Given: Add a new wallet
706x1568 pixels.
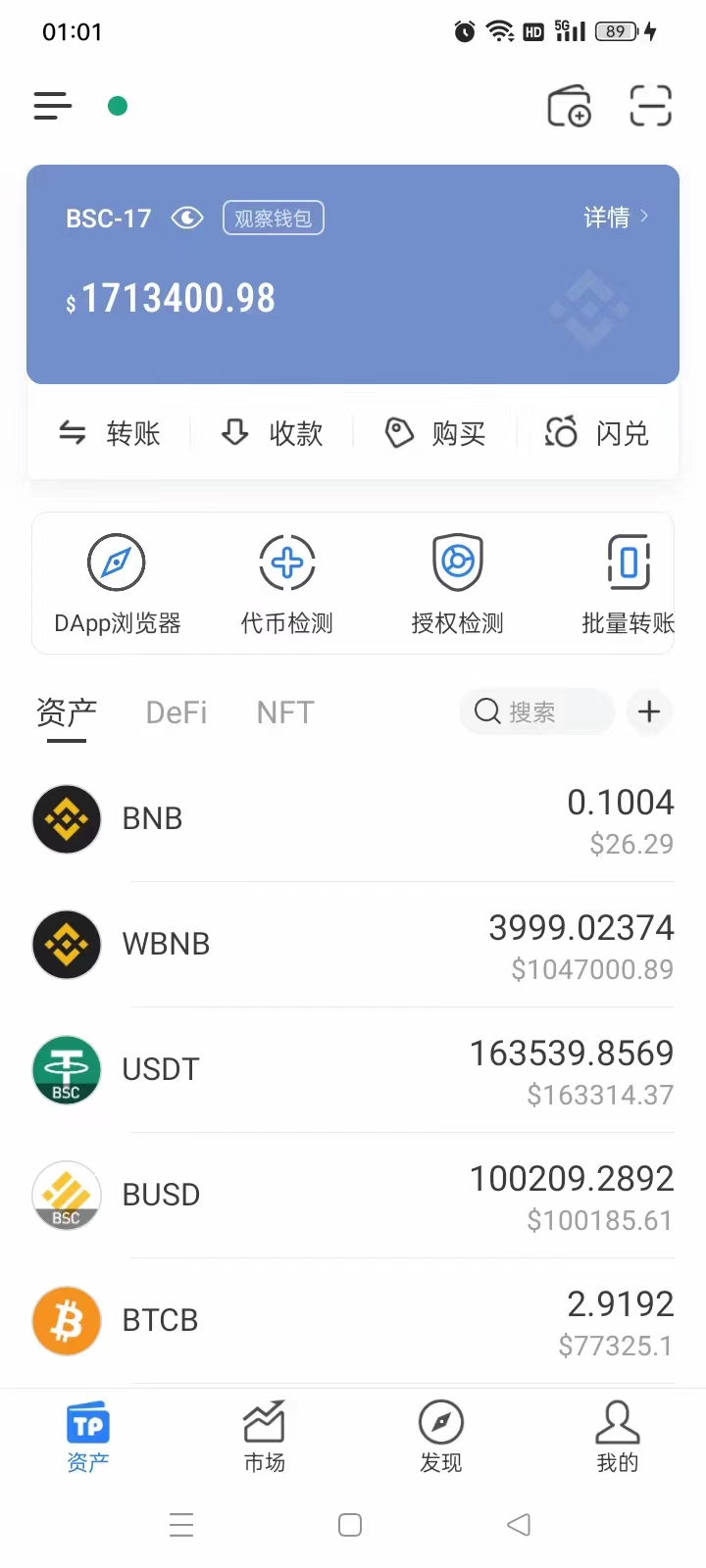Looking at the screenshot, I should (x=569, y=106).
